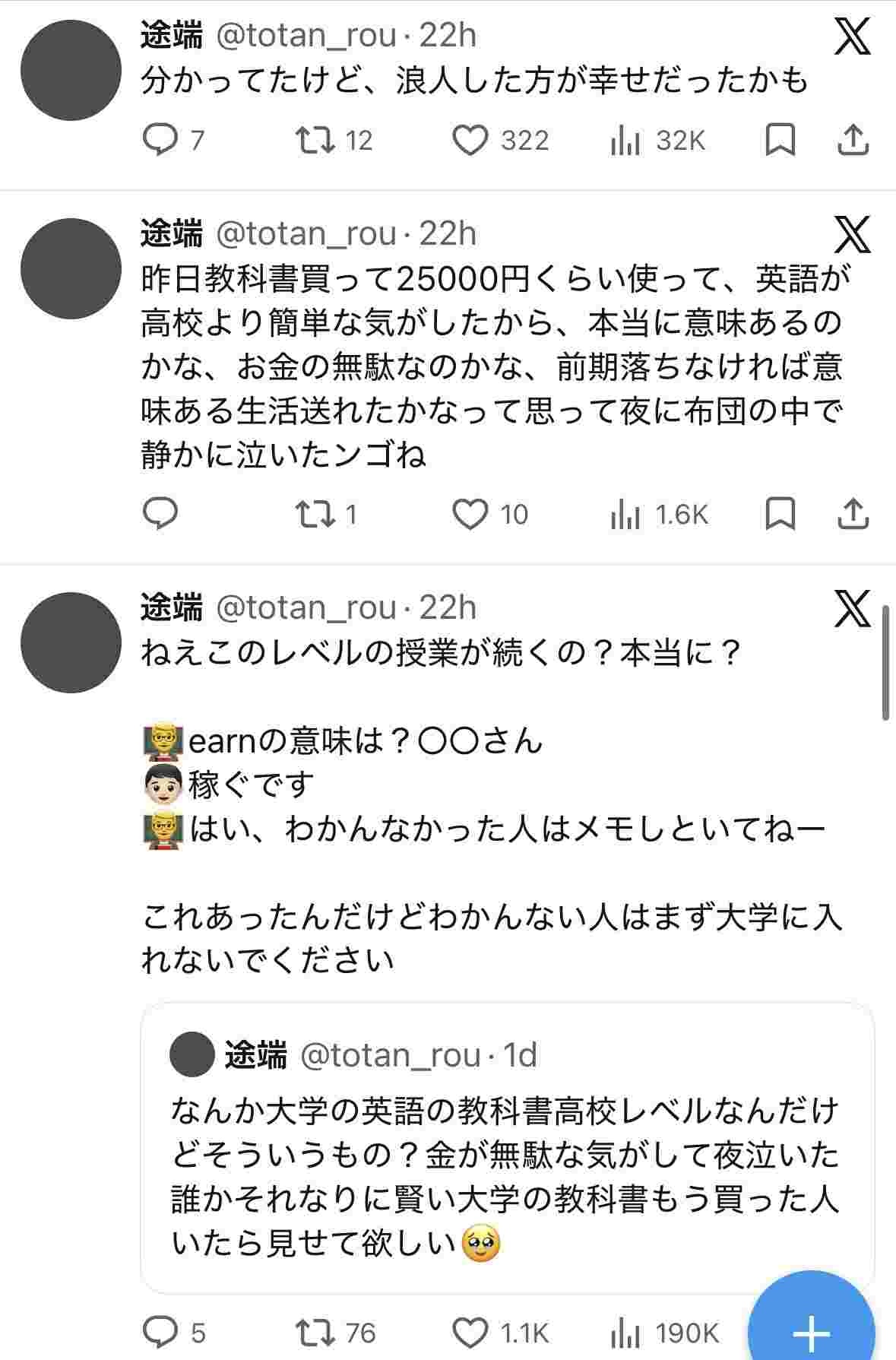This screenshot has height=1360, width=896.
Task: Open profile avatar on the 25000円 post
Action: (x=71, y=269)
